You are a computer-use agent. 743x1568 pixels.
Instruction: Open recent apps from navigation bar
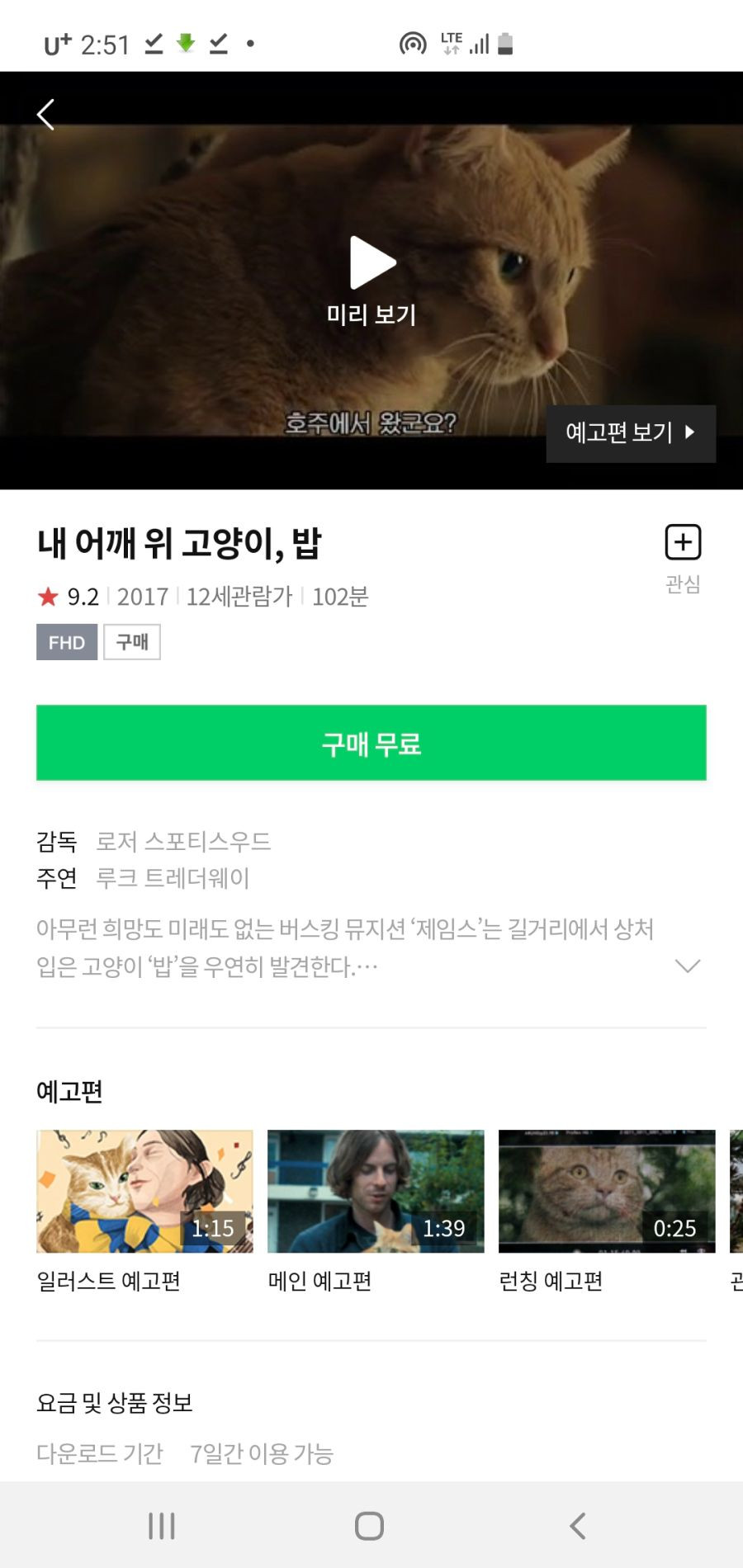pos(162,1526)
